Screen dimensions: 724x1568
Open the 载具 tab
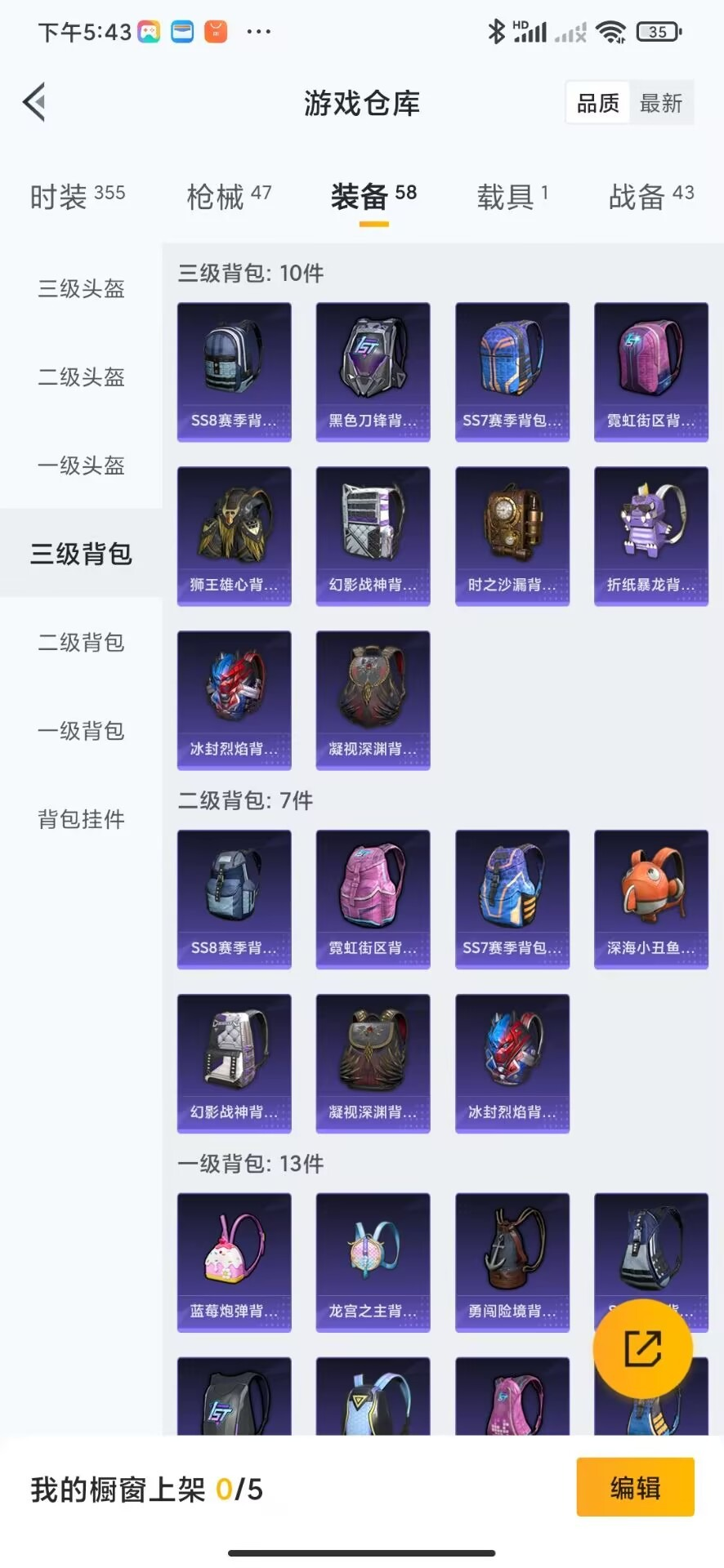[x=512, y=196]
